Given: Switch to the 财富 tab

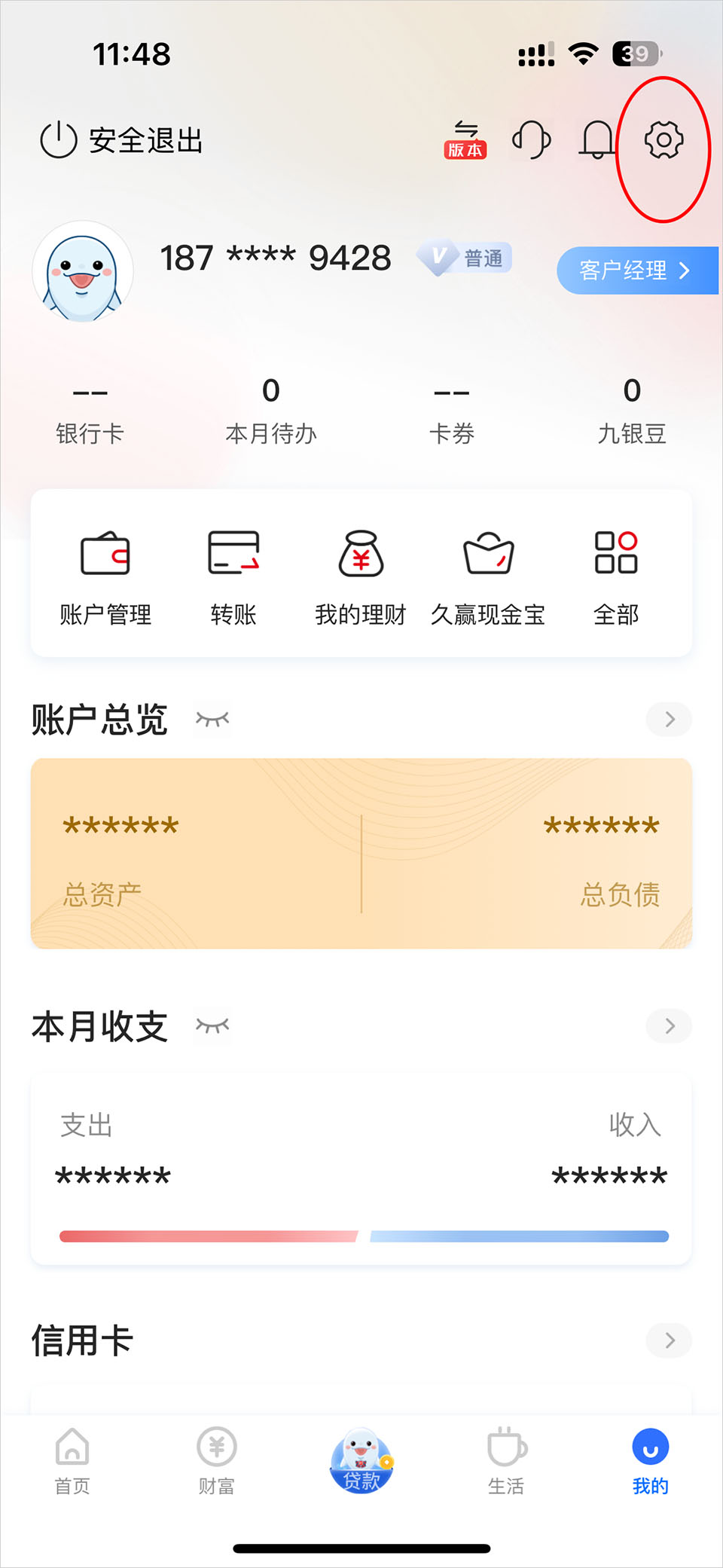Looking at the screenshot, I should 217,1462.
